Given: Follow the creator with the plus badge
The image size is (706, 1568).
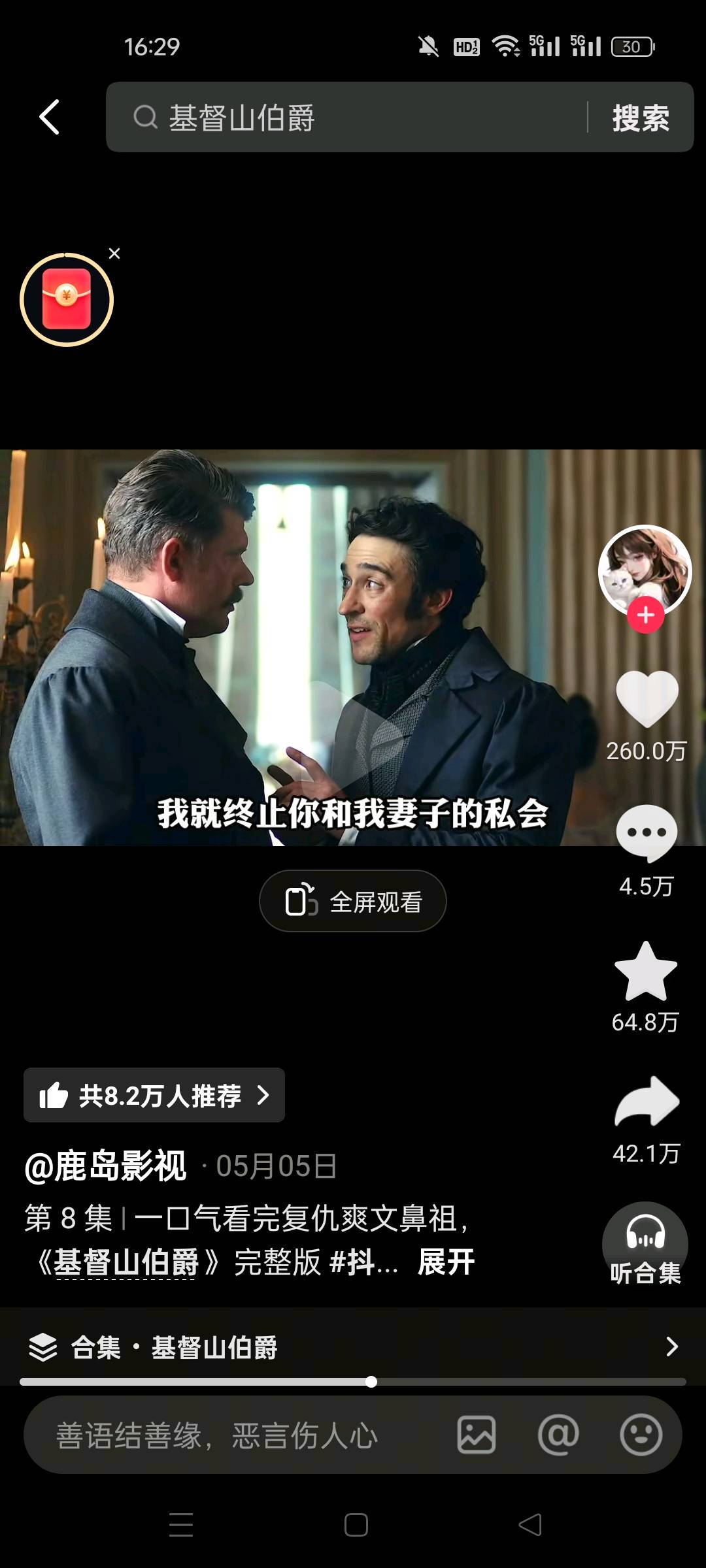Looking at the screenshot, I should [646, 615].
